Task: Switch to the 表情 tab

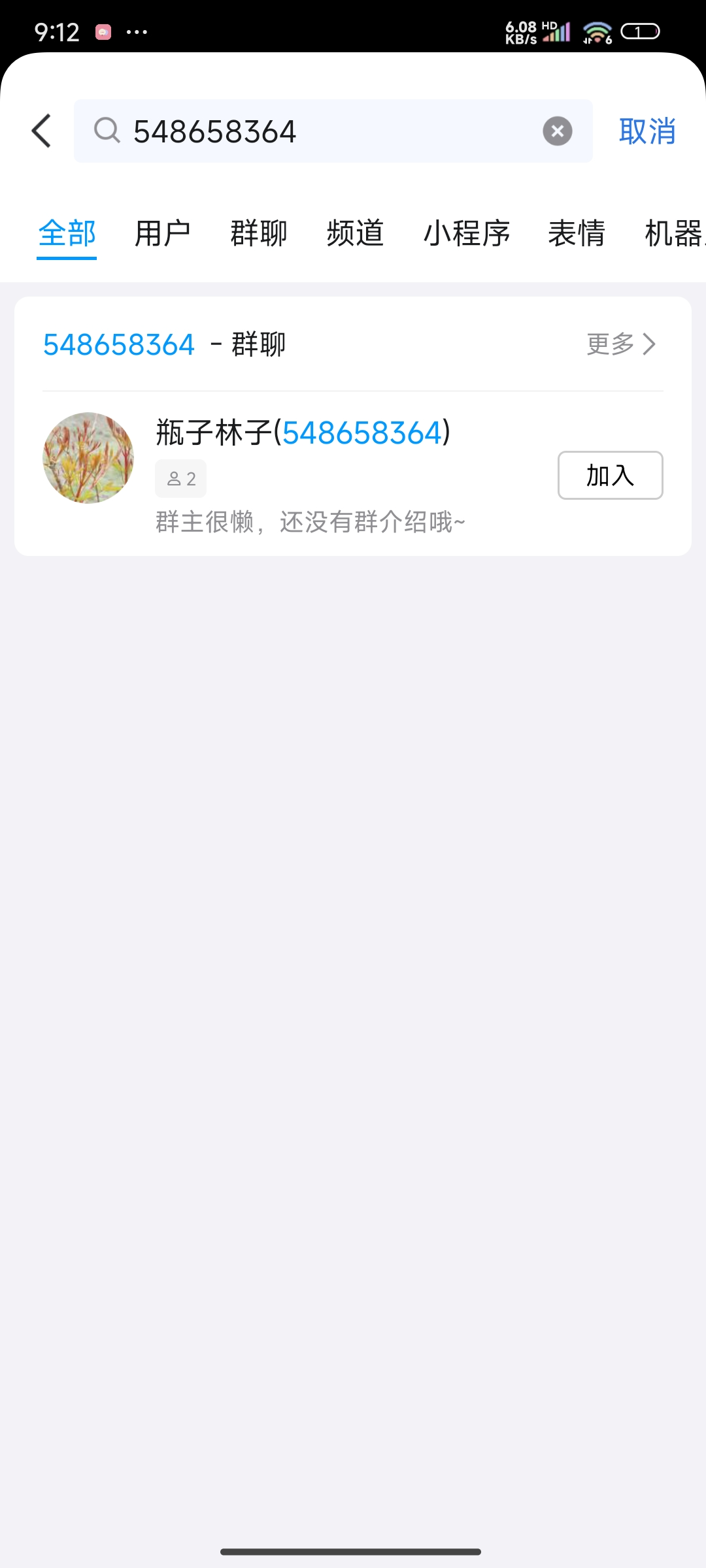Action: pos(577,234)
